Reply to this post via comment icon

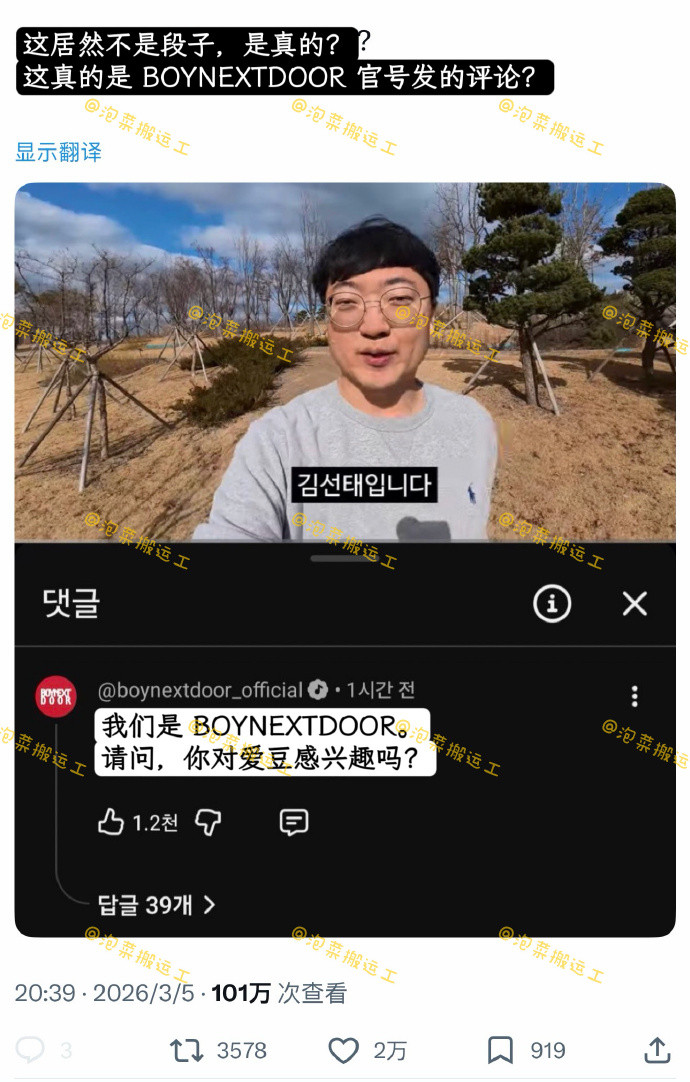click(x=30, y=1050)
